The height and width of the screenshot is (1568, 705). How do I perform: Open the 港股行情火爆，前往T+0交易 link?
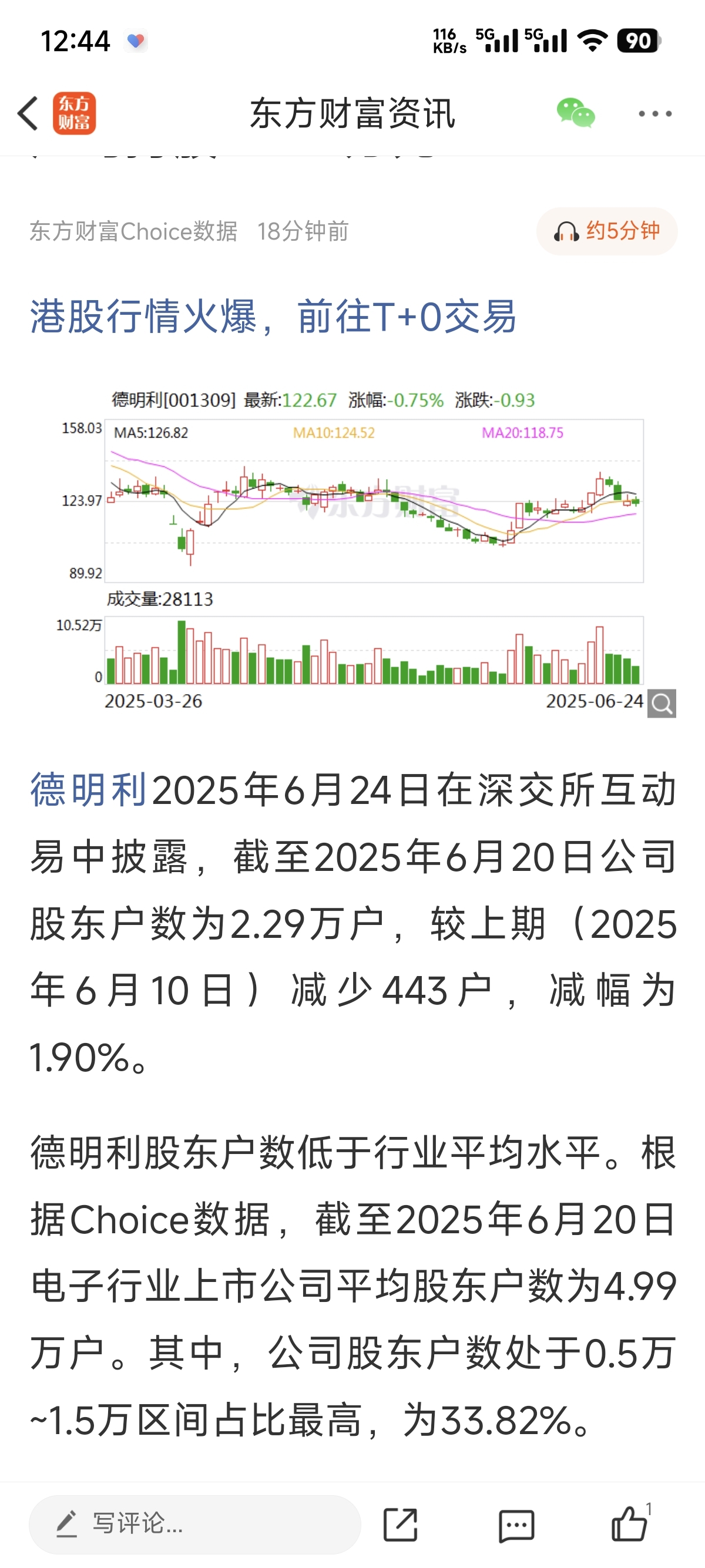pyautogui.click(x=273, y=317)
